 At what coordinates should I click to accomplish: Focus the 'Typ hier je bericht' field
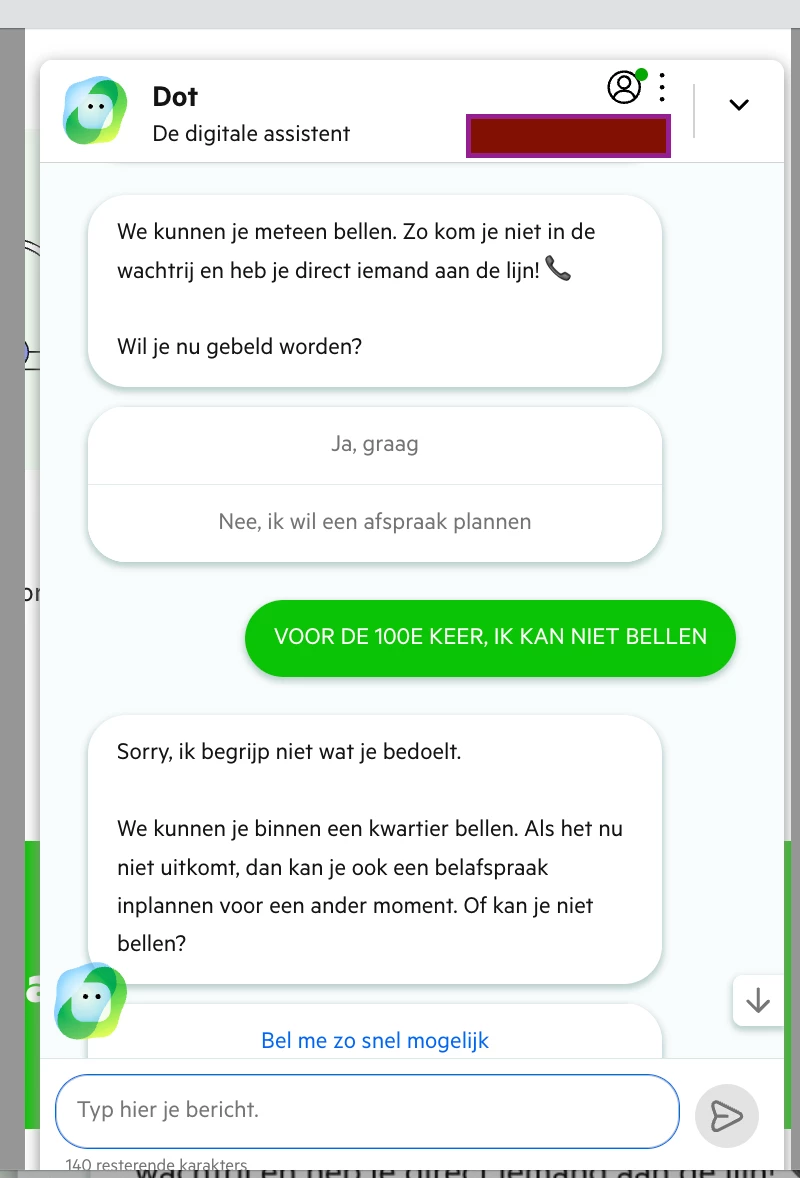click(x=367, y=1110)
